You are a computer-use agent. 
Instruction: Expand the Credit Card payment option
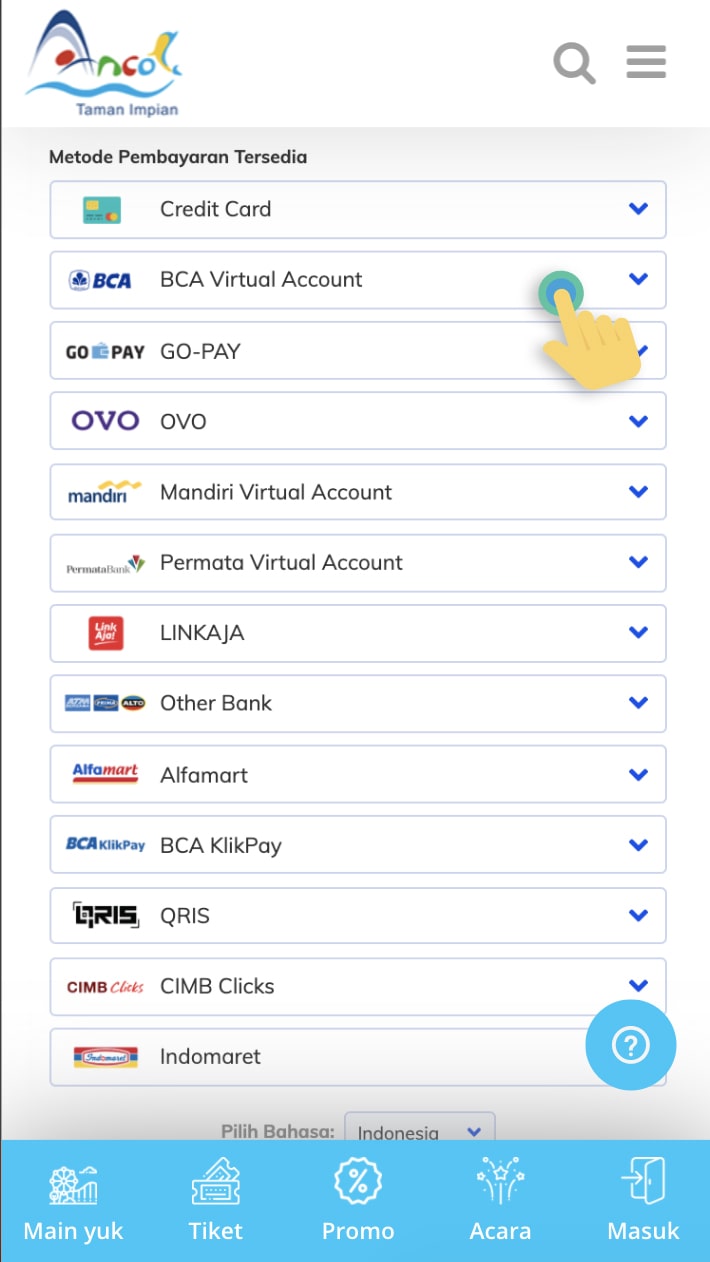pos(357,209)
